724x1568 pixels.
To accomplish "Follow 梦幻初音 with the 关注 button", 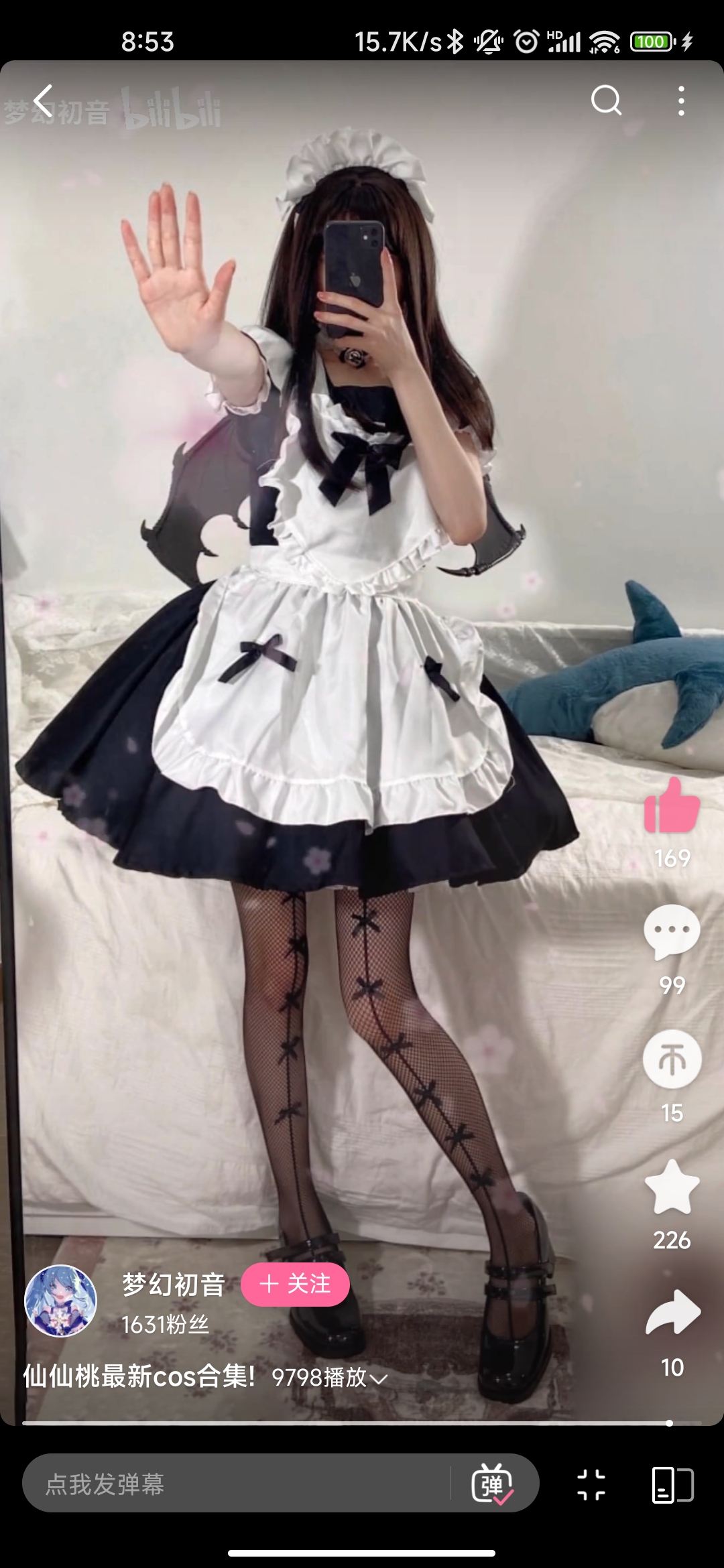I will (295, 1284).
